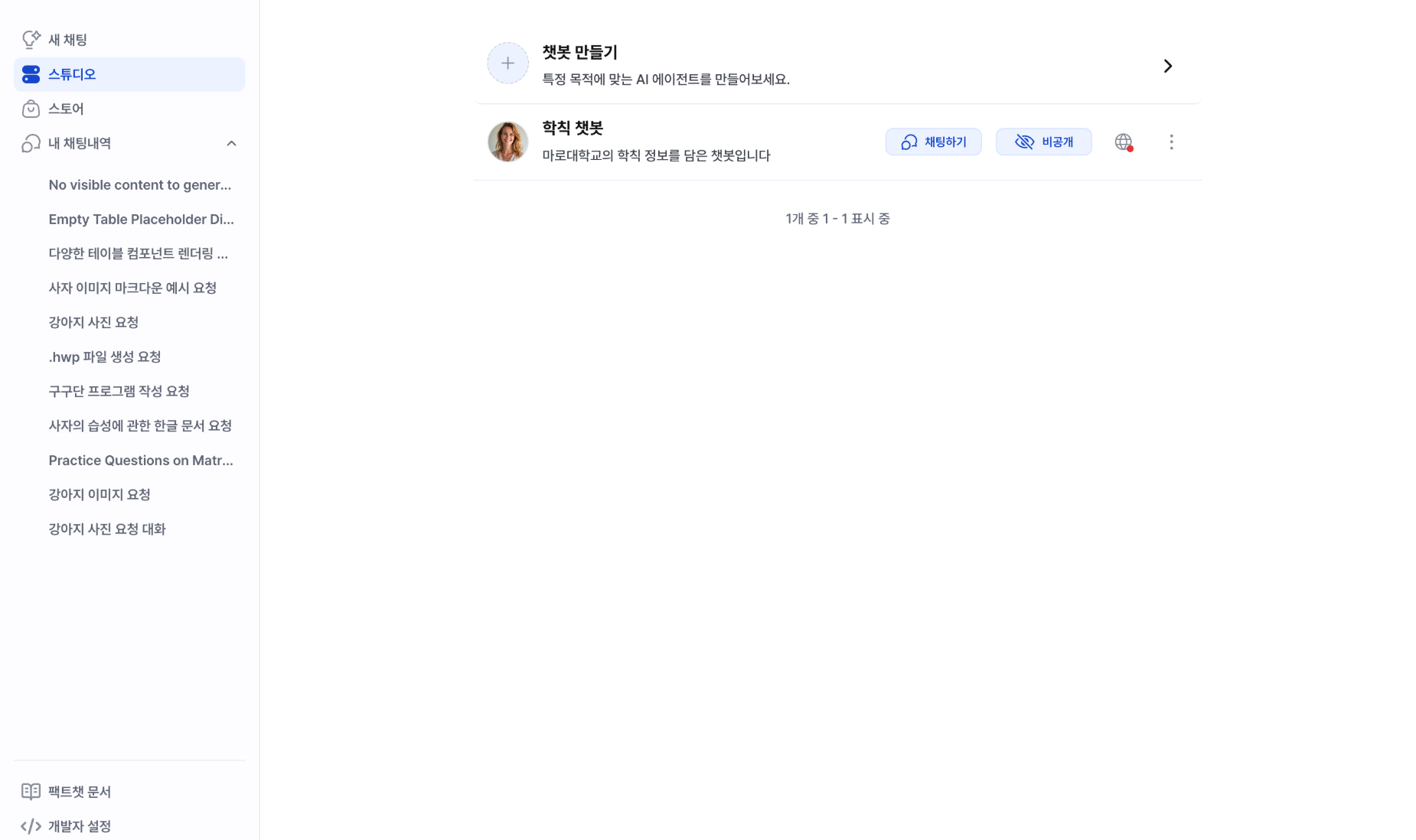The width and height of the screenshot is (1416, 840).
Task: Start a new chat via 새 채팅
Action: coord(67,40)
